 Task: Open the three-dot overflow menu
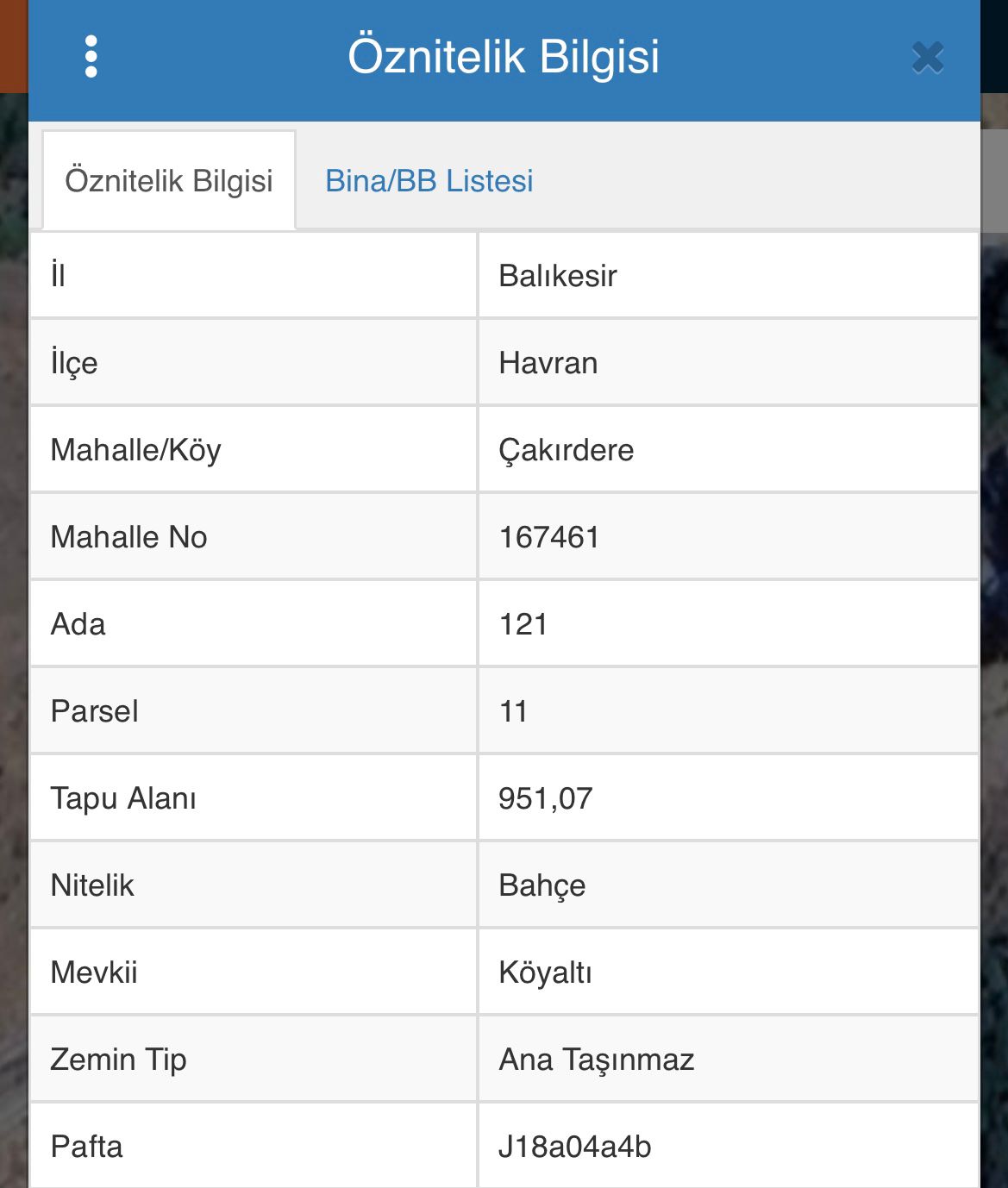click(91, 57)
